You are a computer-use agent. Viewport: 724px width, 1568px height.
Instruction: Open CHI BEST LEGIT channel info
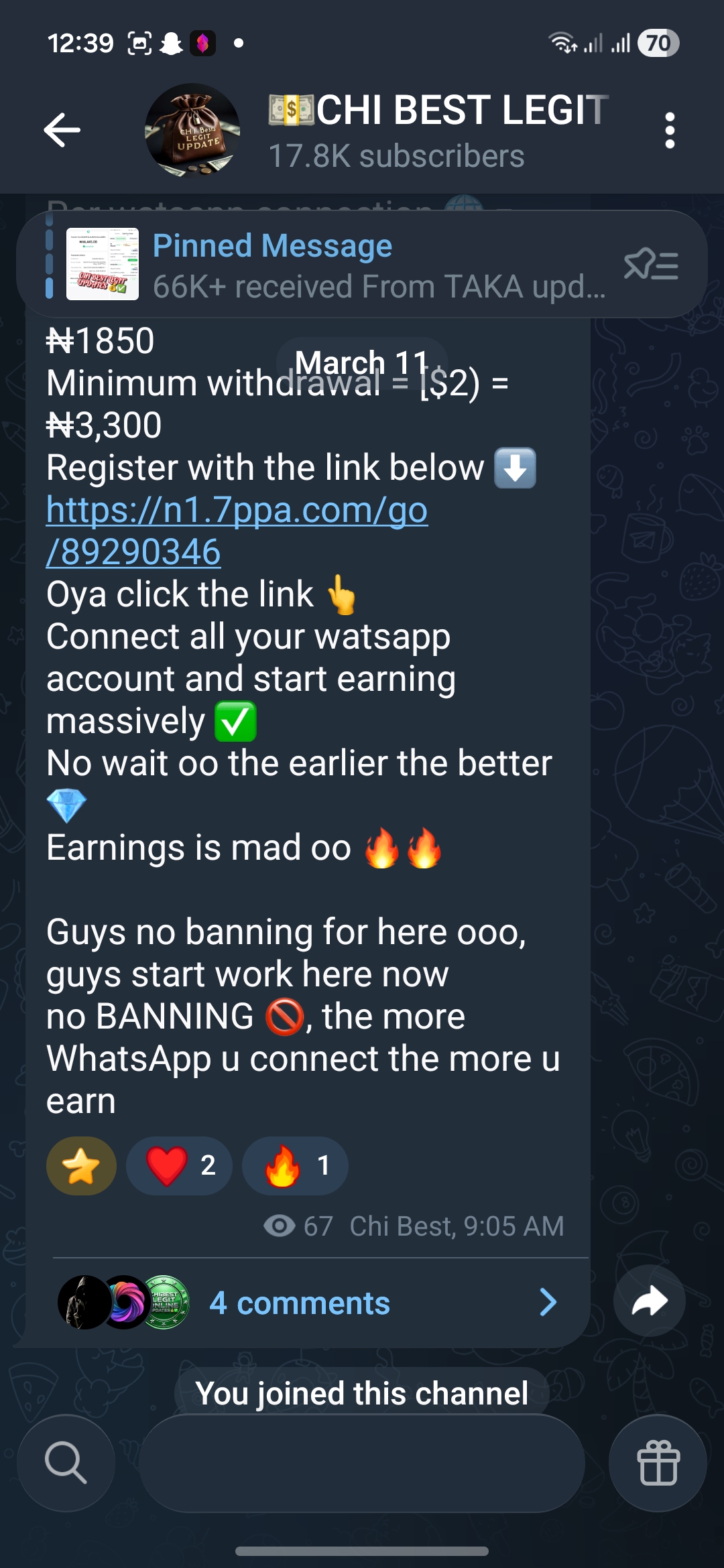pos(429,129)
